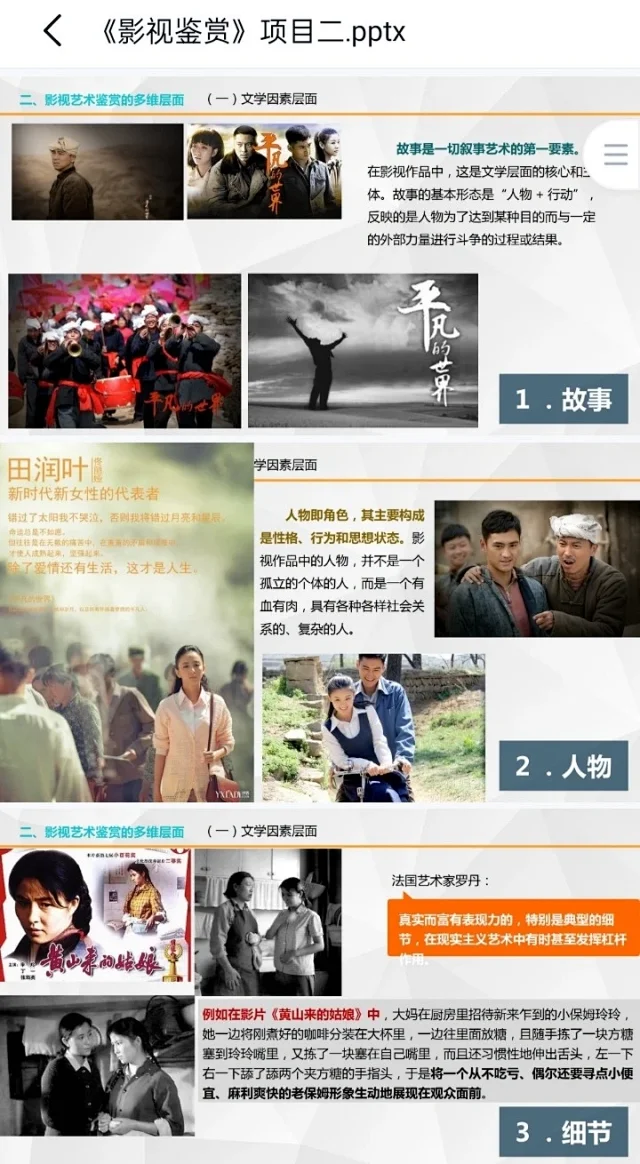Go back from the pptx viewer

[x=52, y=31]
